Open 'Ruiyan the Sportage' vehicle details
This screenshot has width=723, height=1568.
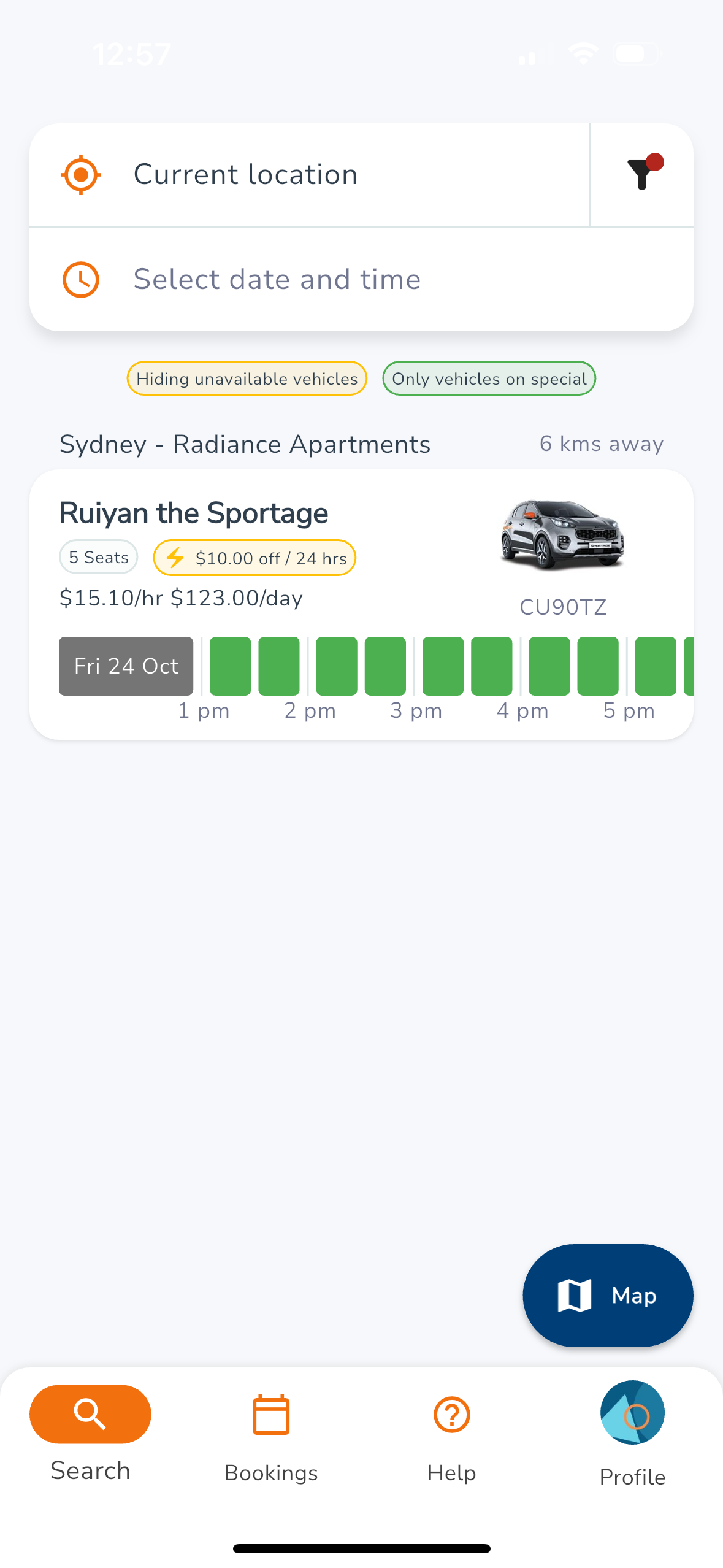(194, 513)
